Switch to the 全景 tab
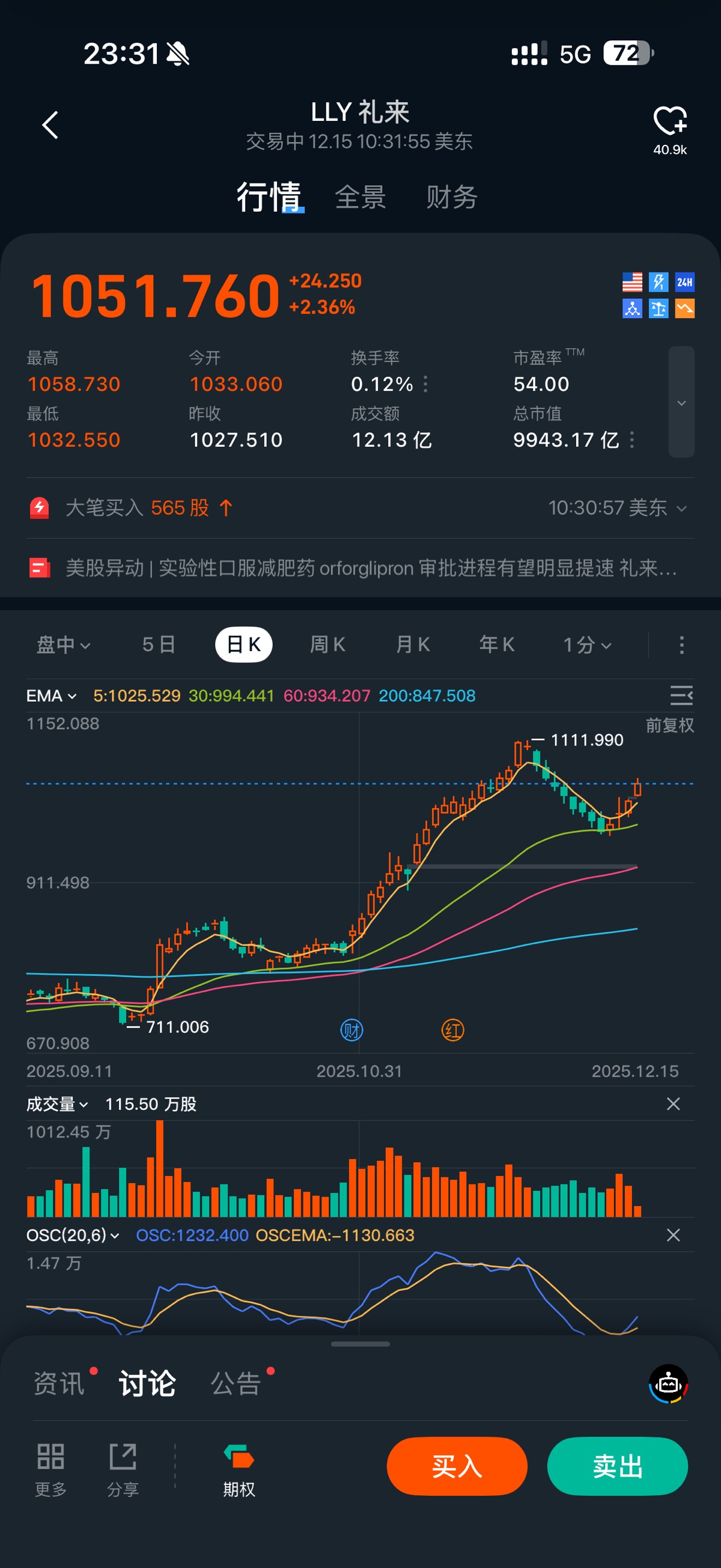721x1568 pixels. click(x=360, y=197)
